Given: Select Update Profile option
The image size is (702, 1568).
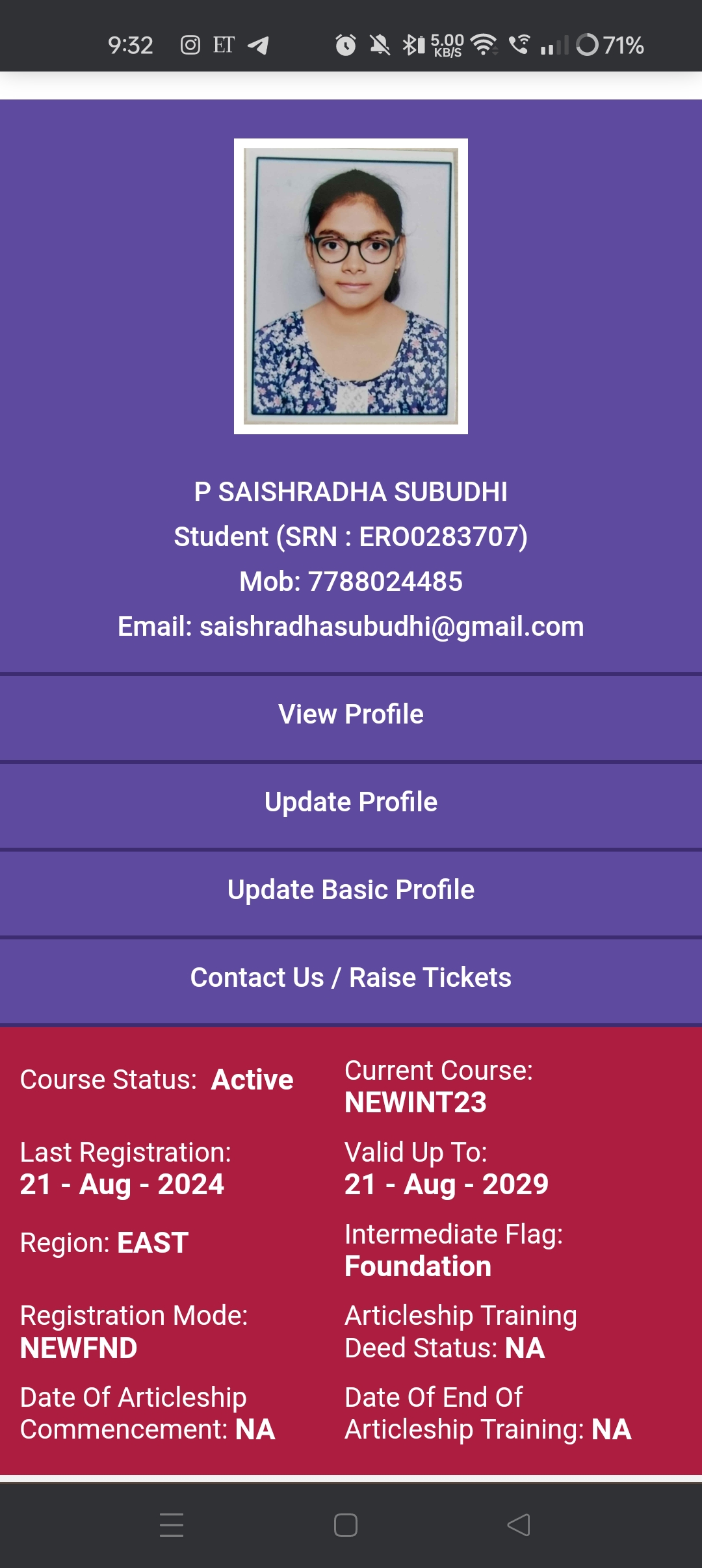Looking at the screenshot, I should [351, 802].
